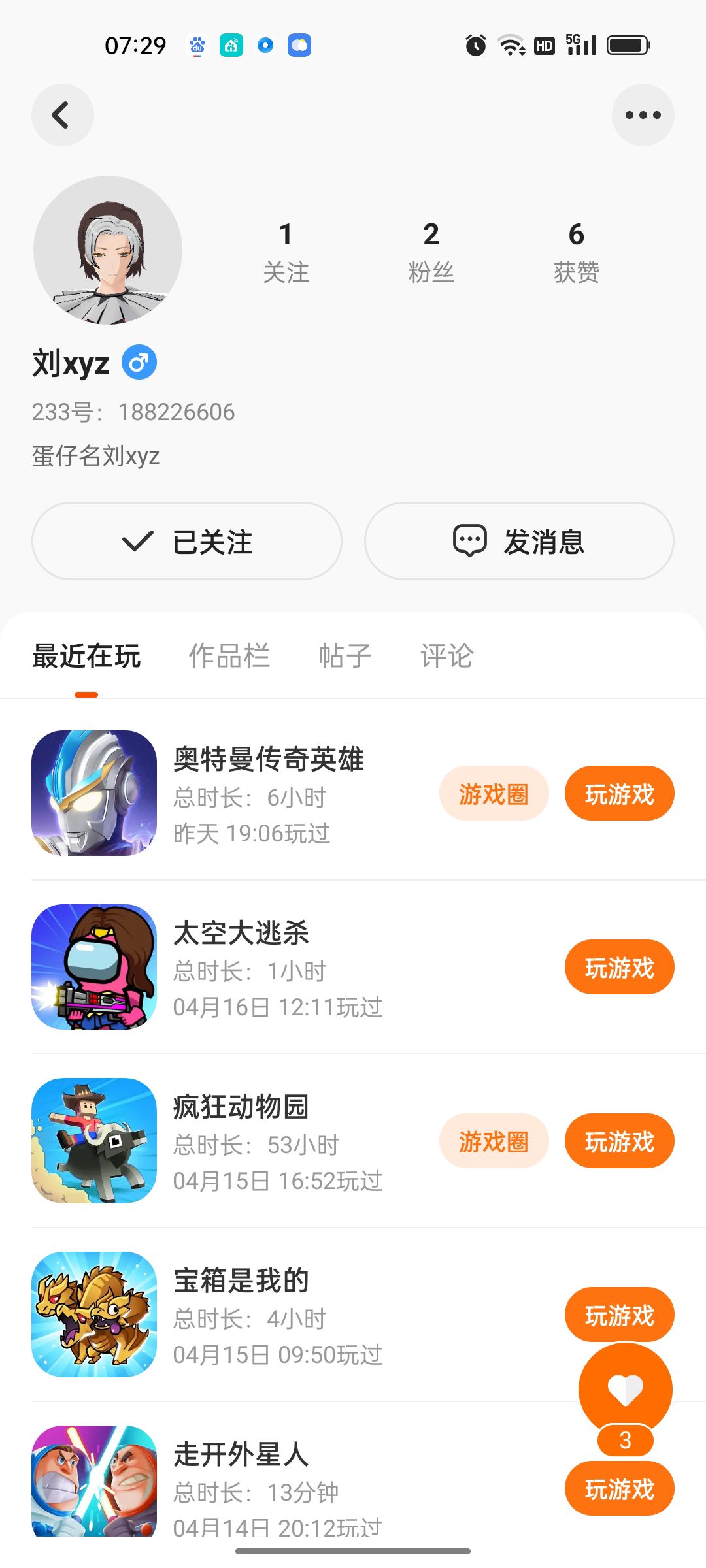The height and width of the screenshot is (1568, 706).
Task: Switch to the 帖子 tab
Action: [345, 656]
